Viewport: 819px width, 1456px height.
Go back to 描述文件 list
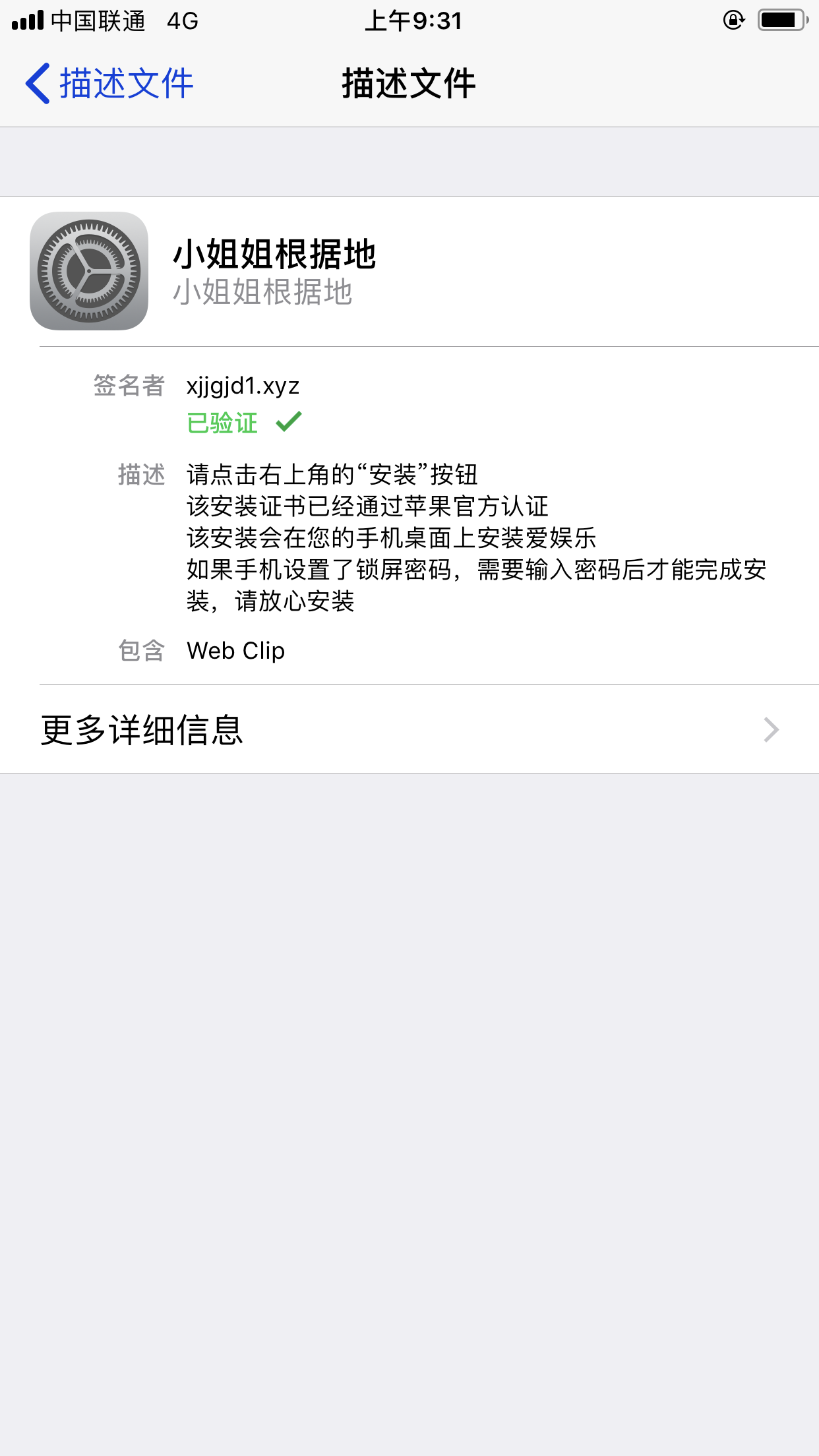pos(109,84)
